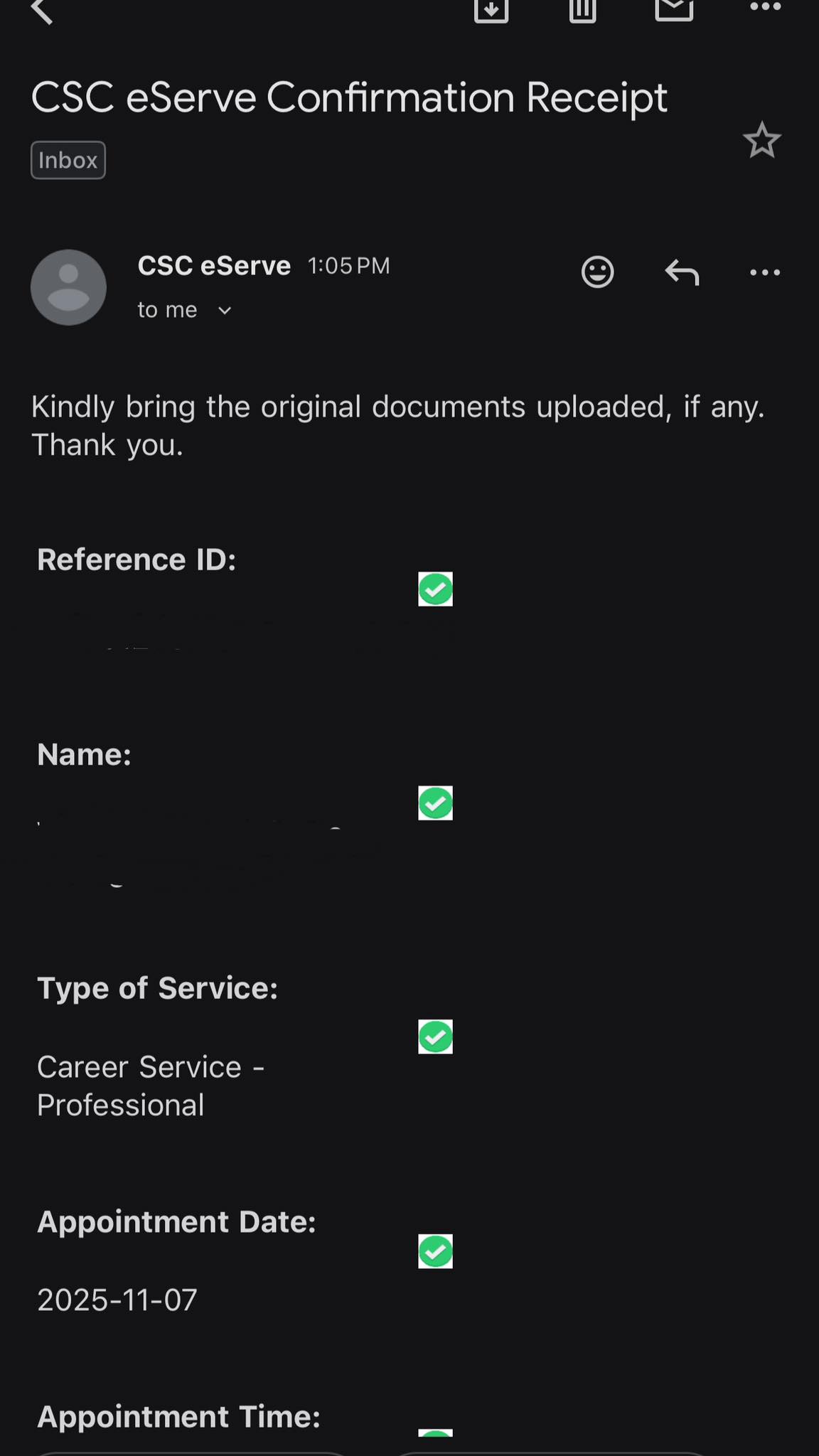Go back to the inbox list
Image resolution: width=819 pixels, height=1456 pixels.
tap(41, 10)
